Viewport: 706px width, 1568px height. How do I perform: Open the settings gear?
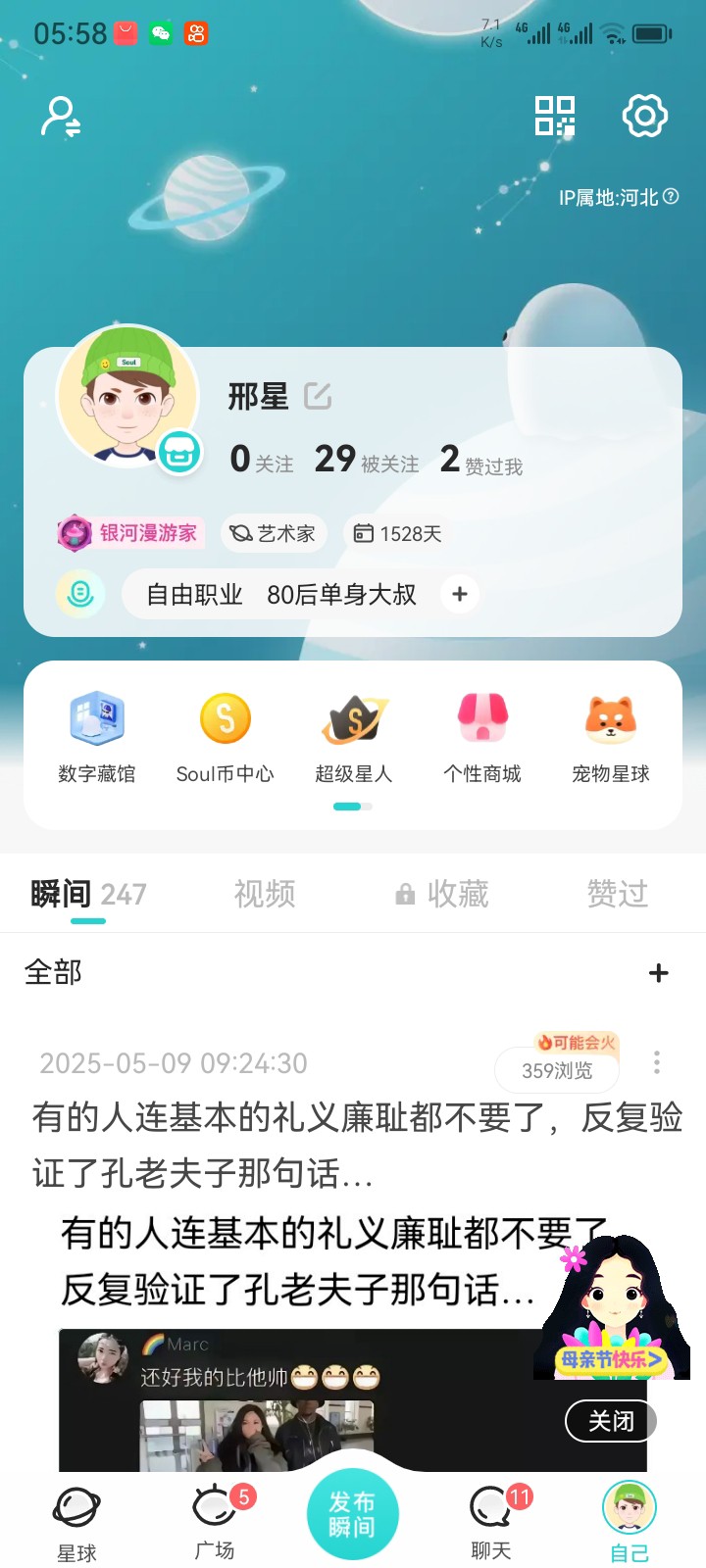point(645,116)
